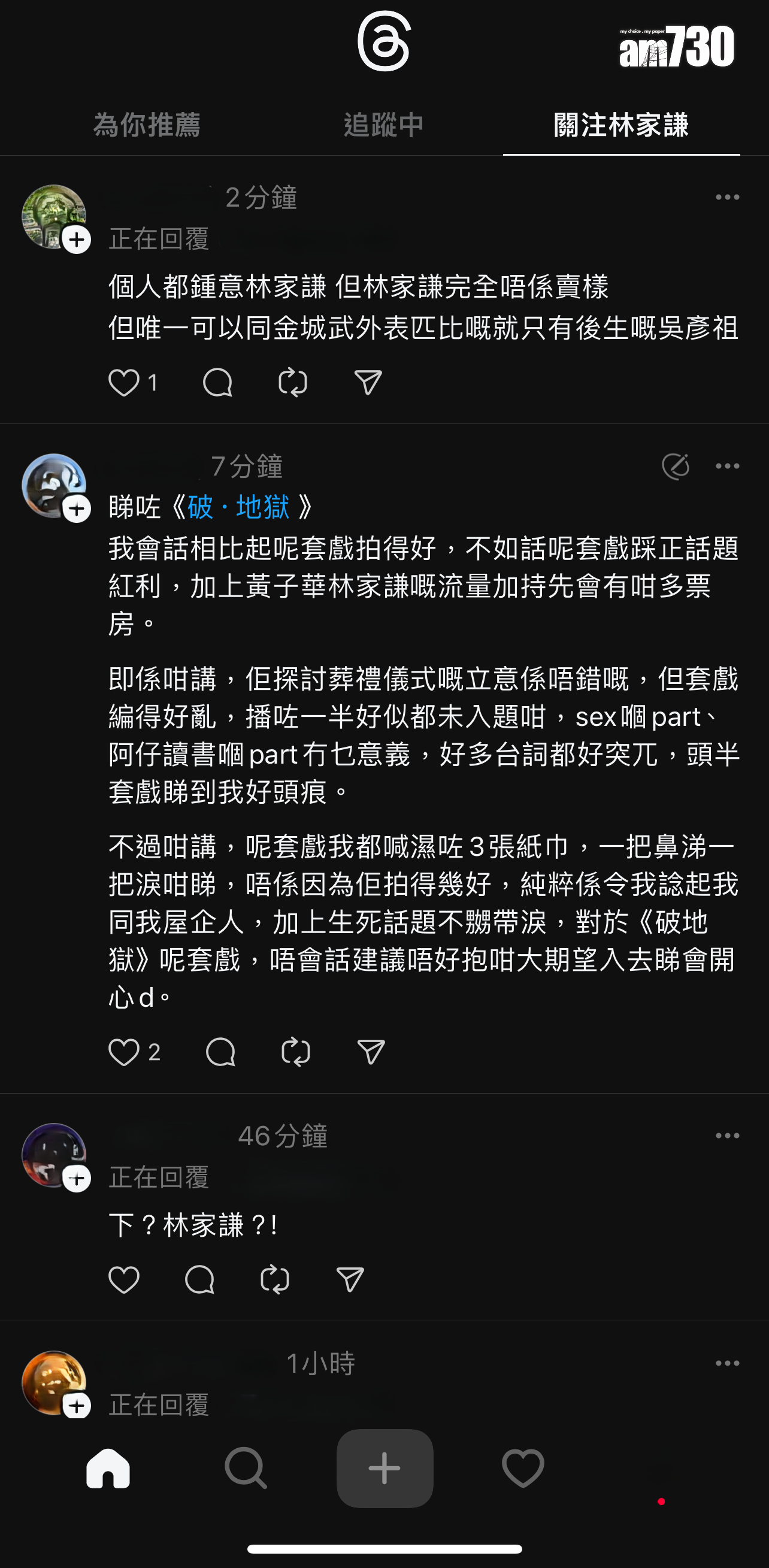This screenshot has height=1568, width=769.
Task: Open more options on the 7分鐘 post
Action: click(x=727, y=466)
